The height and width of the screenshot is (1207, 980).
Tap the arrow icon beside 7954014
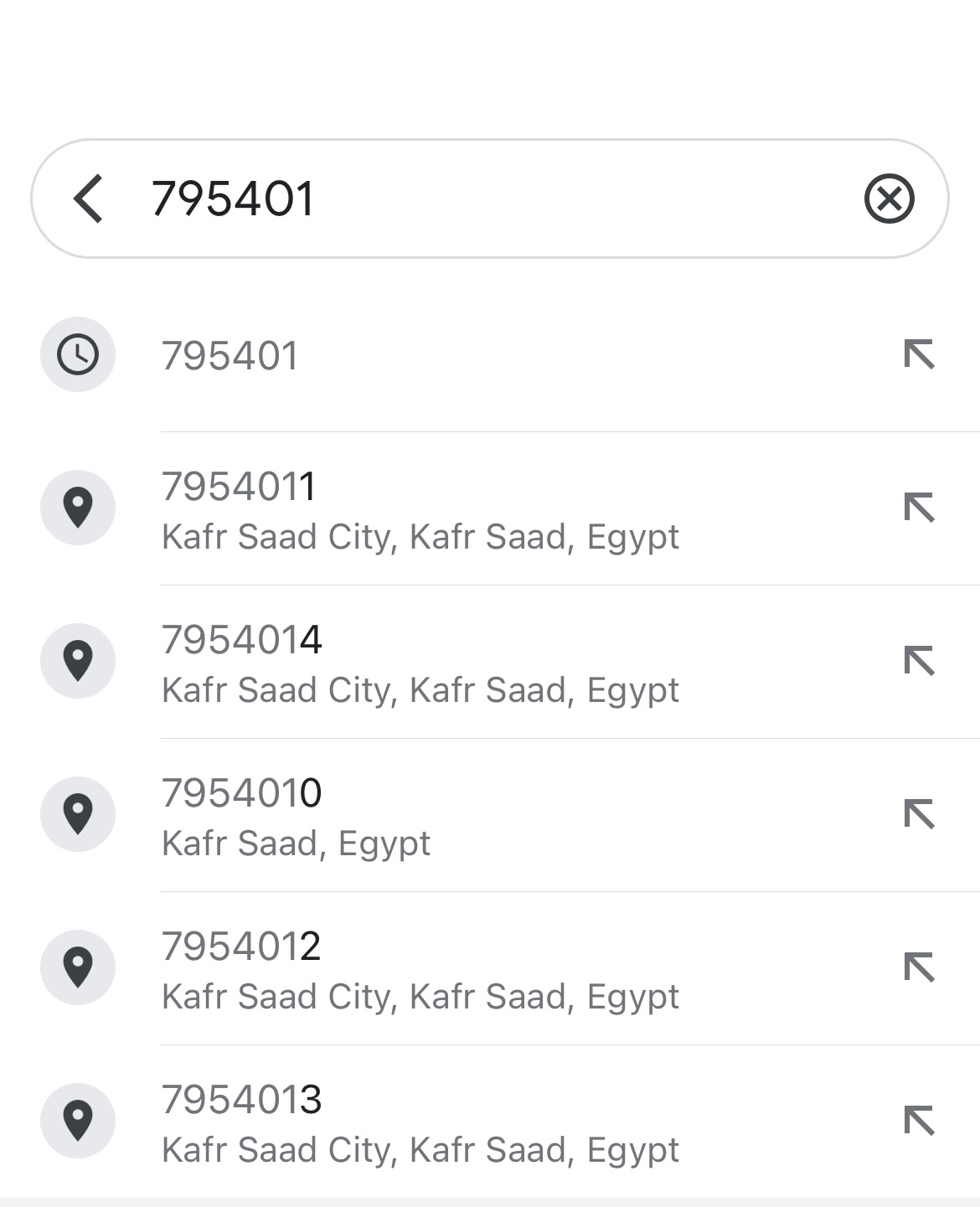point(919,662)
